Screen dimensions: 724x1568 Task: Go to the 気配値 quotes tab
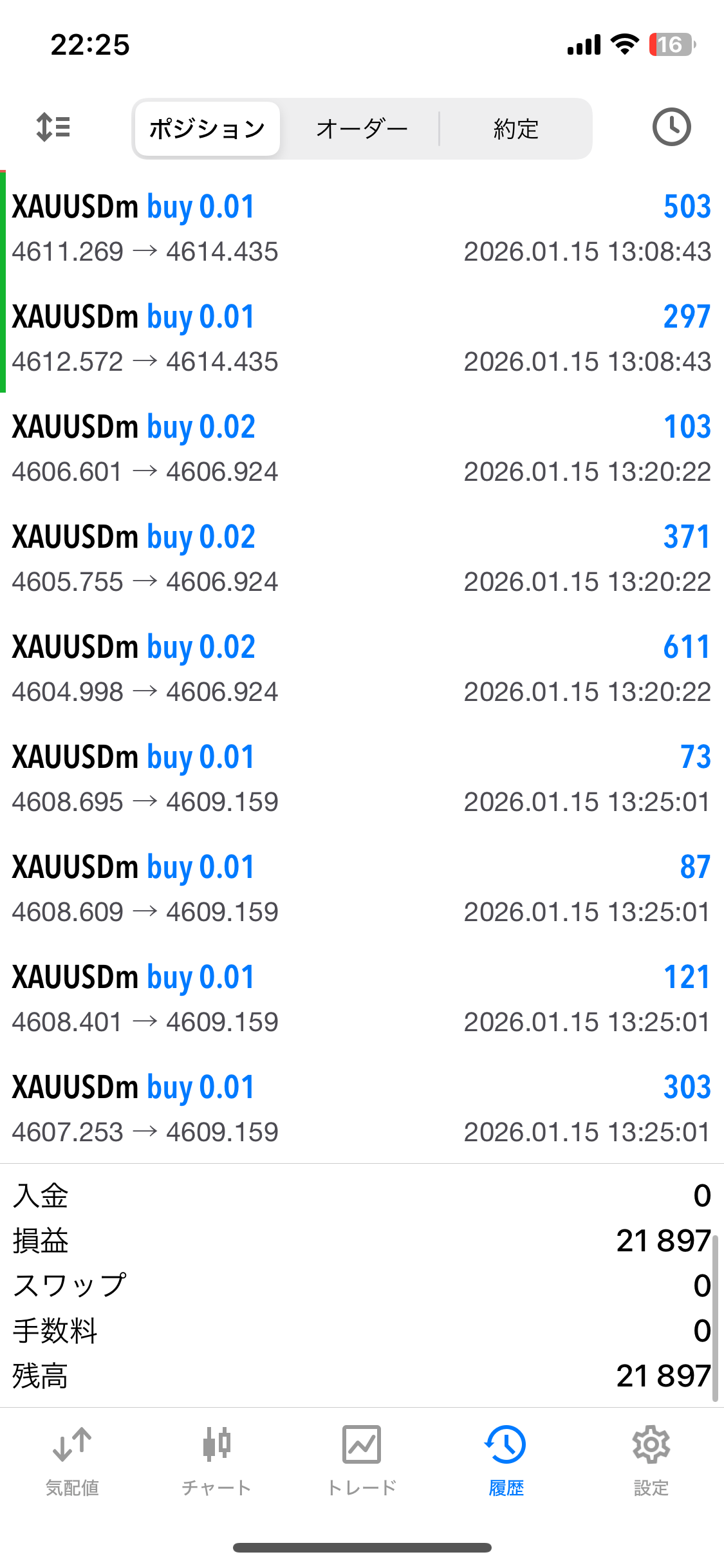click(x=72, y=1461)
